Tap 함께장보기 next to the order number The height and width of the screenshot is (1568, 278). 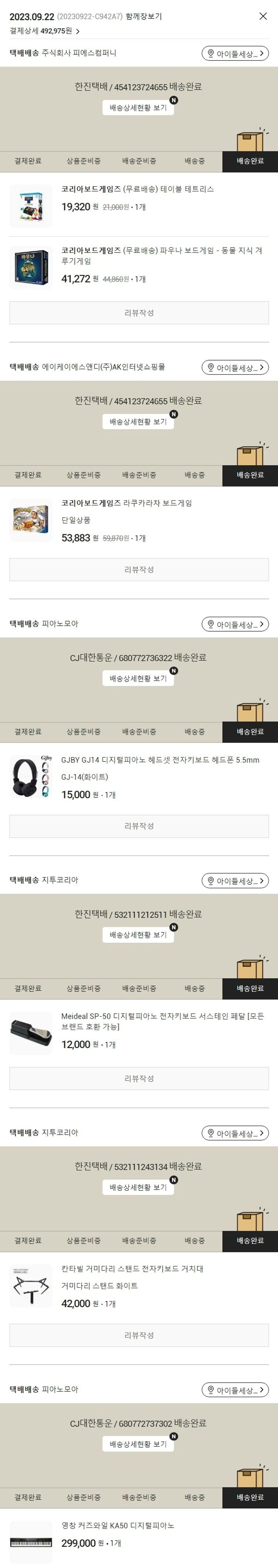(x=143, y=16)
